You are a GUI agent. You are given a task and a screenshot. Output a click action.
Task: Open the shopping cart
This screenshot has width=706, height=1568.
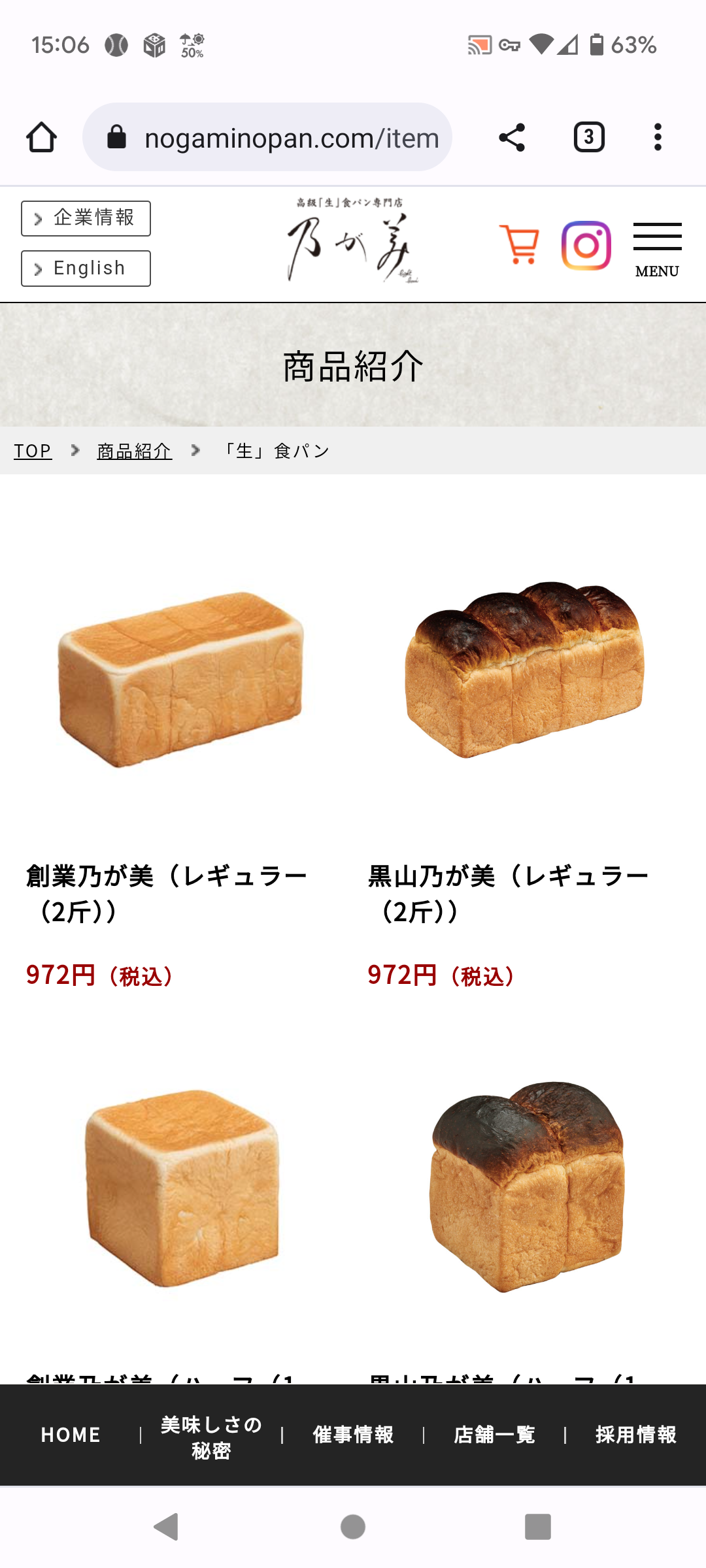click(520, 245)
